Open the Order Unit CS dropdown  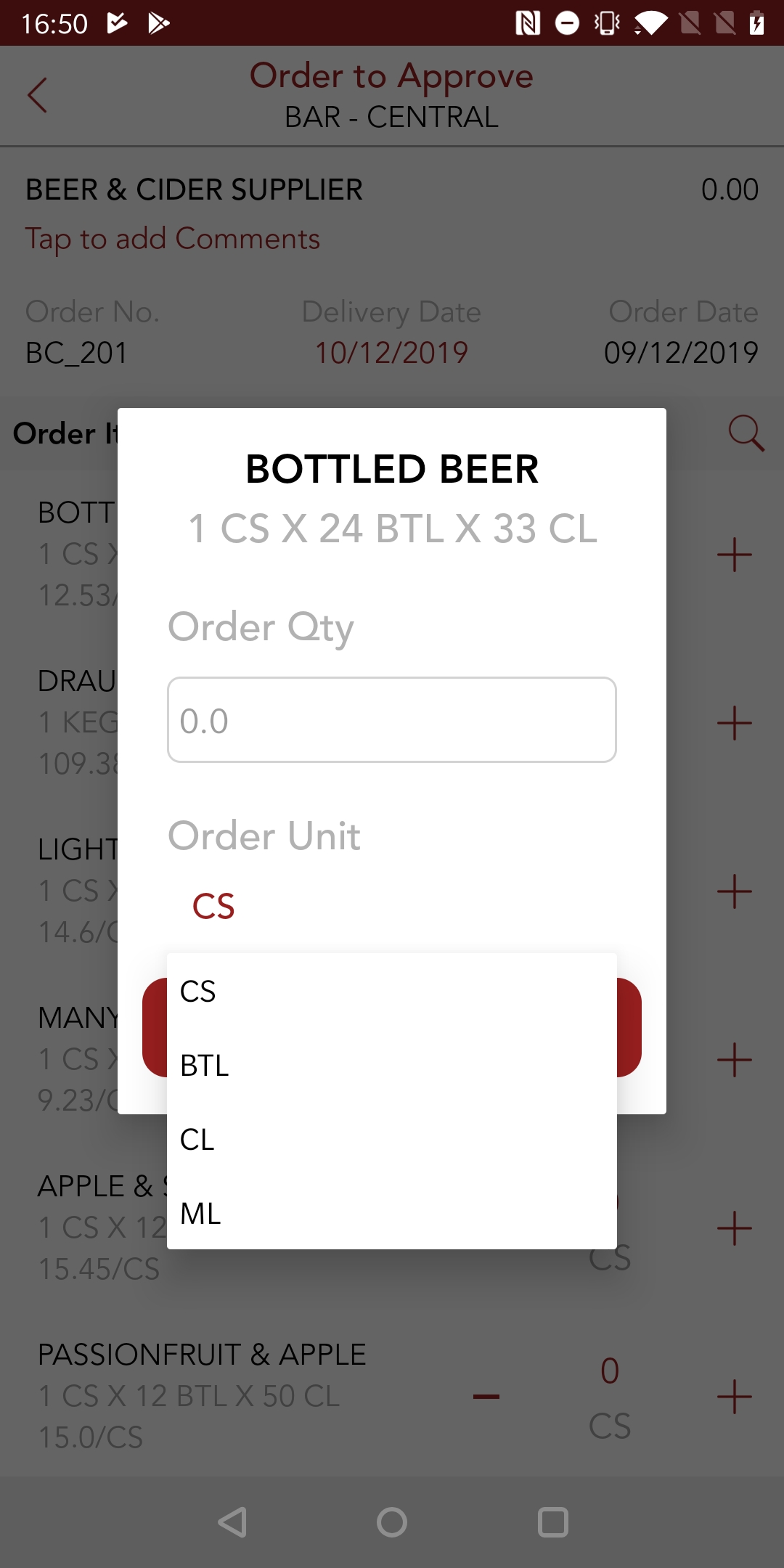tap(213, 906)
